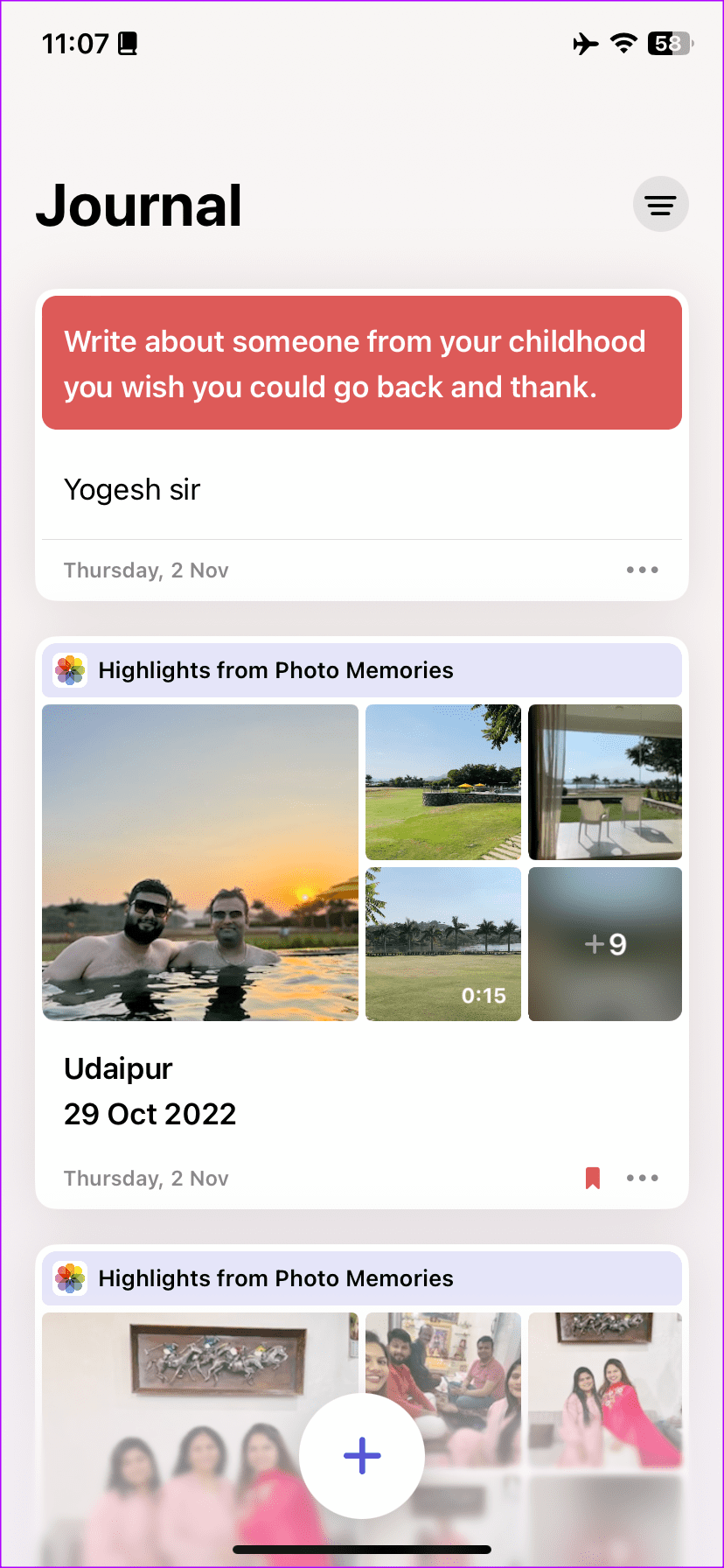
Task: Select the childhood gratitude prompt banner
Action: point(361,362)
